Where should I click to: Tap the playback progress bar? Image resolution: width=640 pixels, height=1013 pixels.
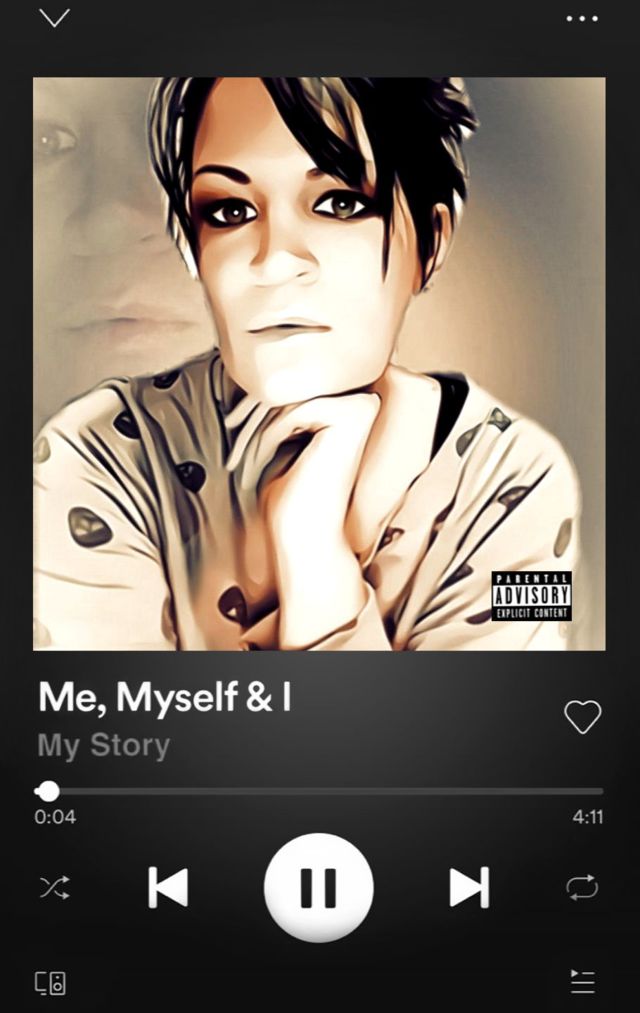pos(320,791)
